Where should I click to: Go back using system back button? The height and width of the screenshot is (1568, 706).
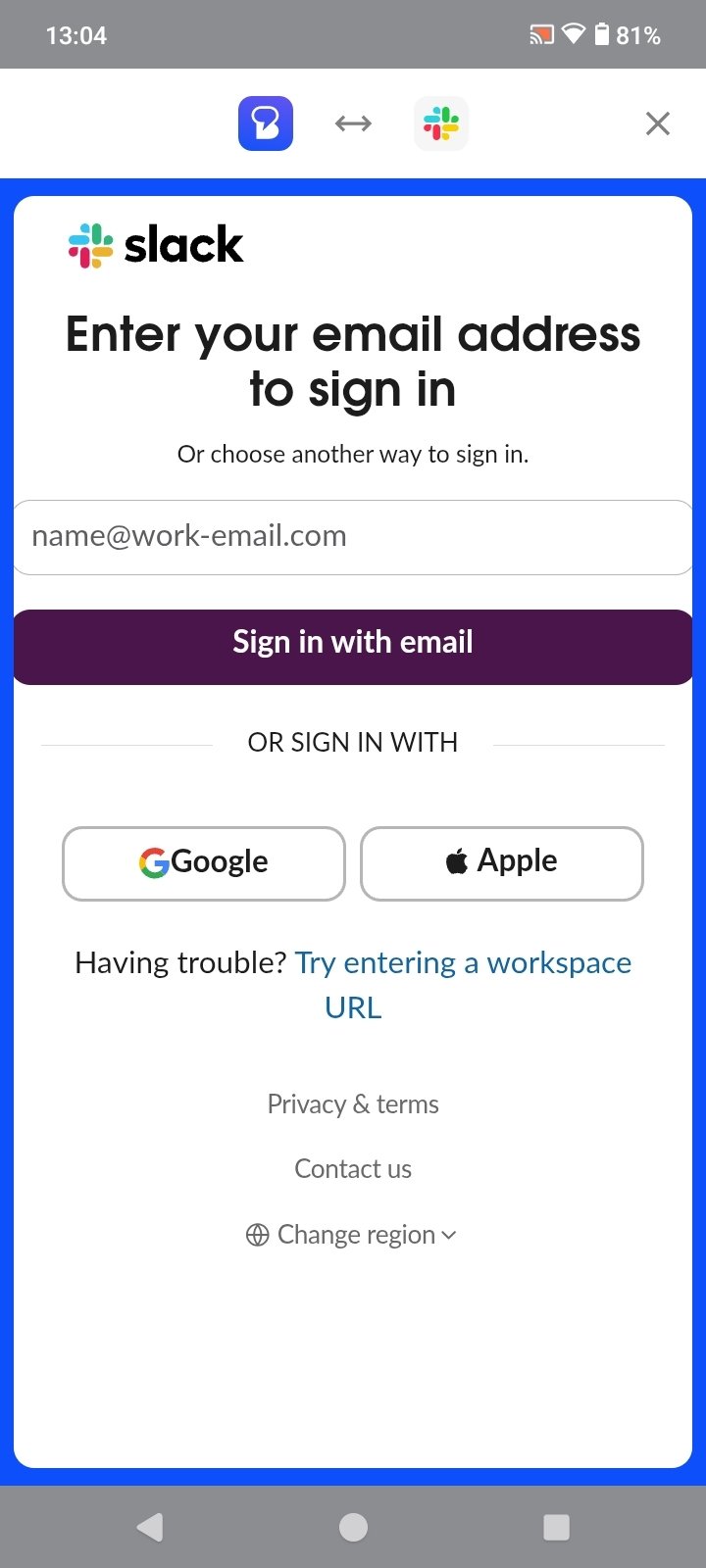point(150,1527)
